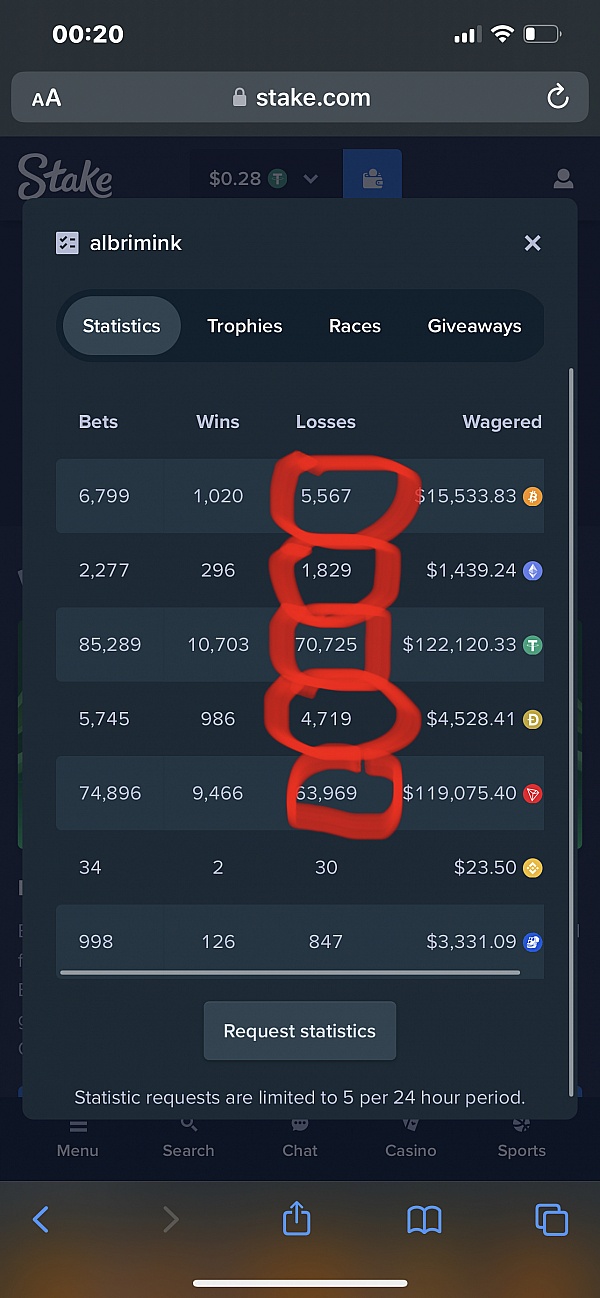Open Safari bookmarks

tap(424, 1219)
